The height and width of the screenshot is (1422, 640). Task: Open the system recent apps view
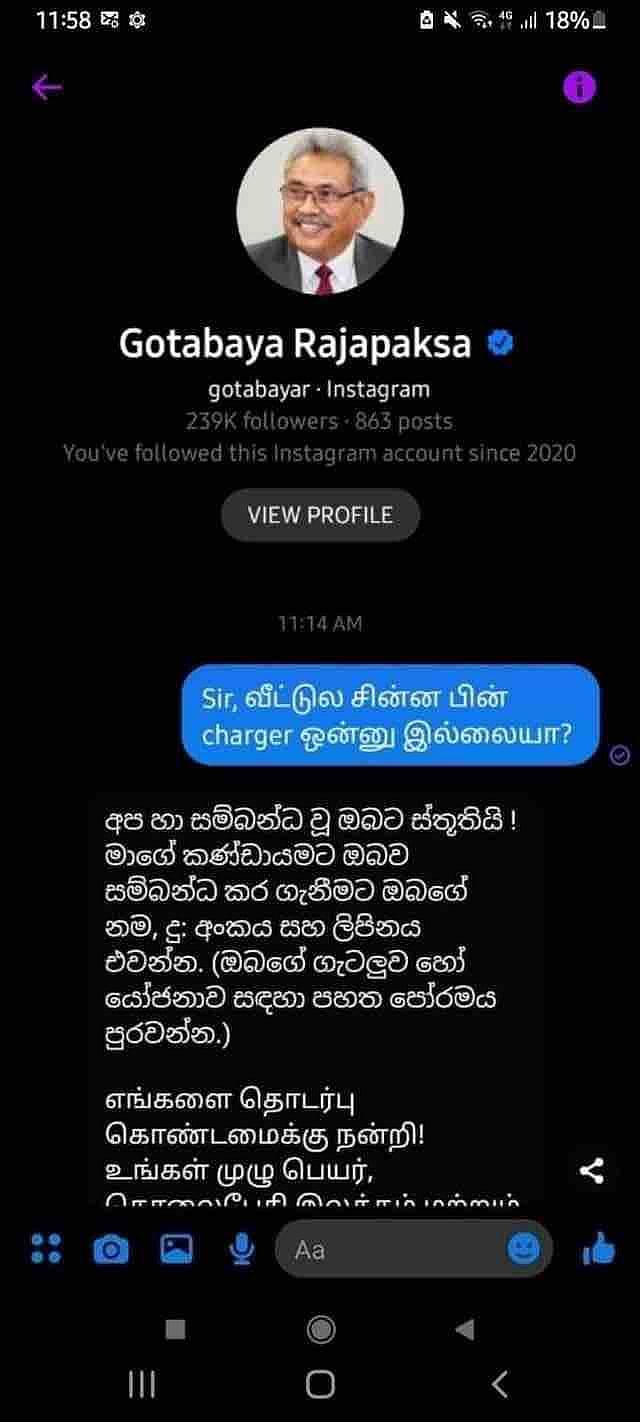(142, 1384)
